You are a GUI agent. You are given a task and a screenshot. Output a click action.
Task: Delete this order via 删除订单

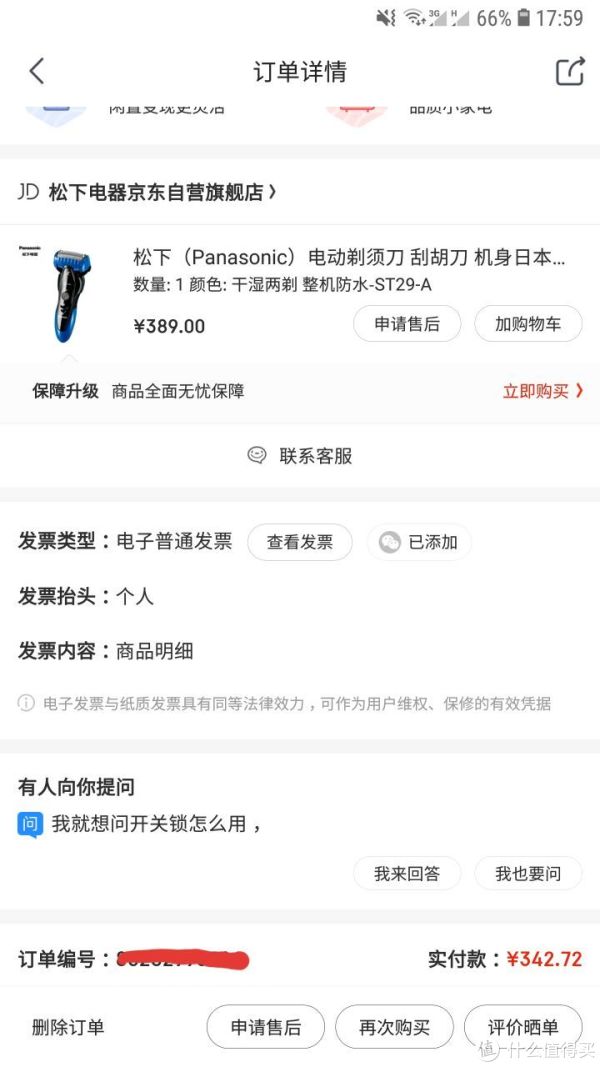(68, 1027)
